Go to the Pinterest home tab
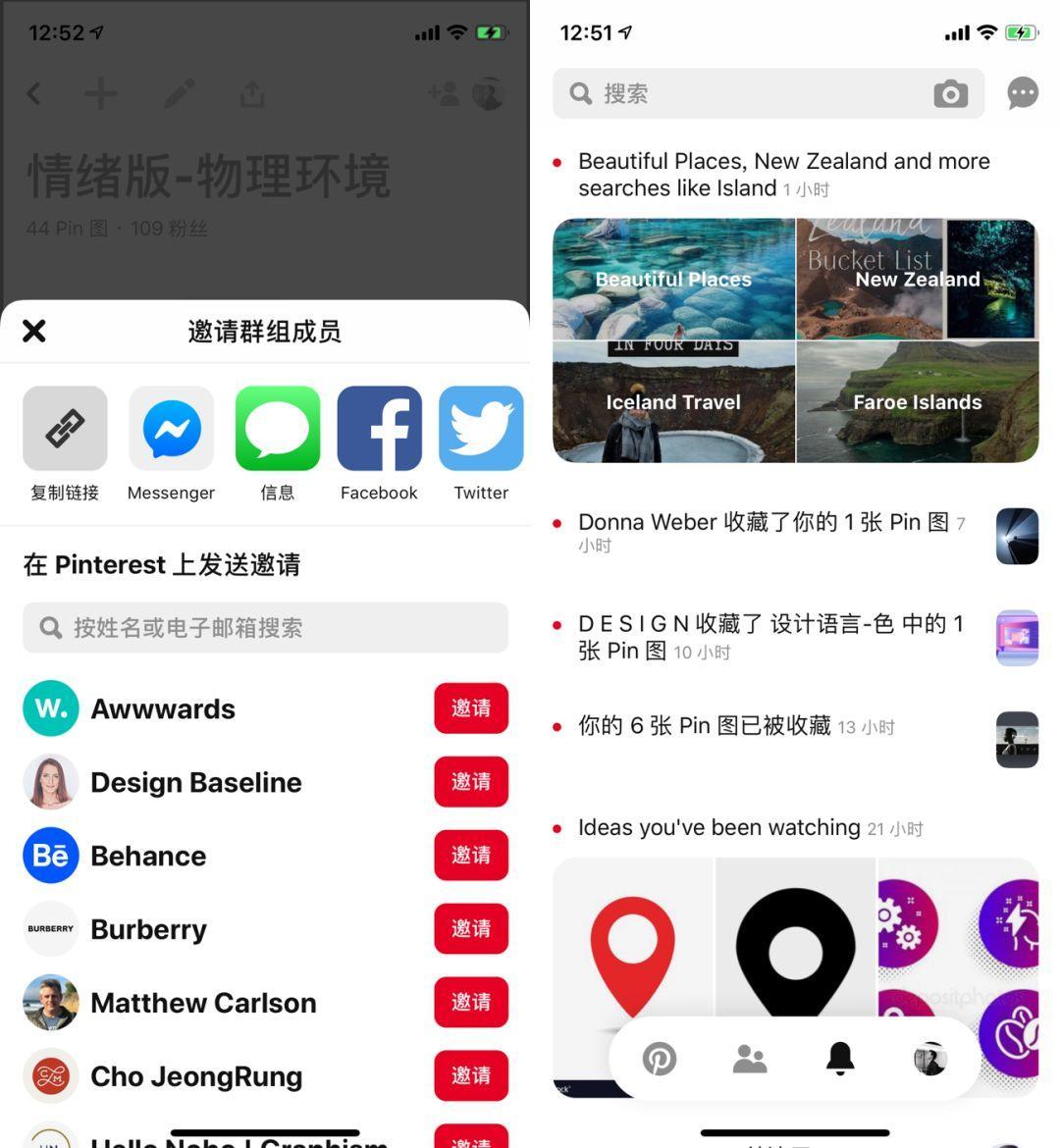1060x1148 pixels. coord(660,1059)
